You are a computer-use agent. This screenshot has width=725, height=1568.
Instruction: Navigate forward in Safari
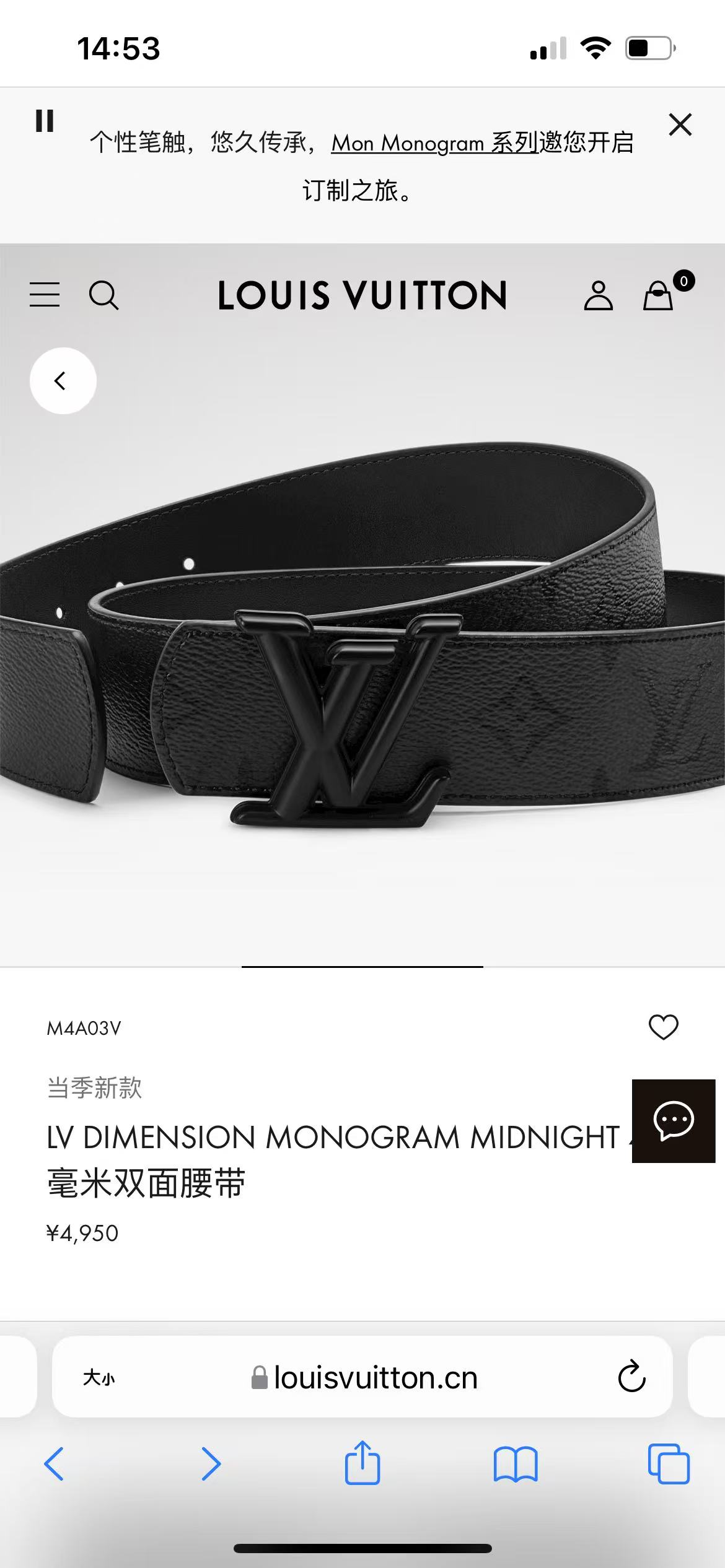point(211,1464)
